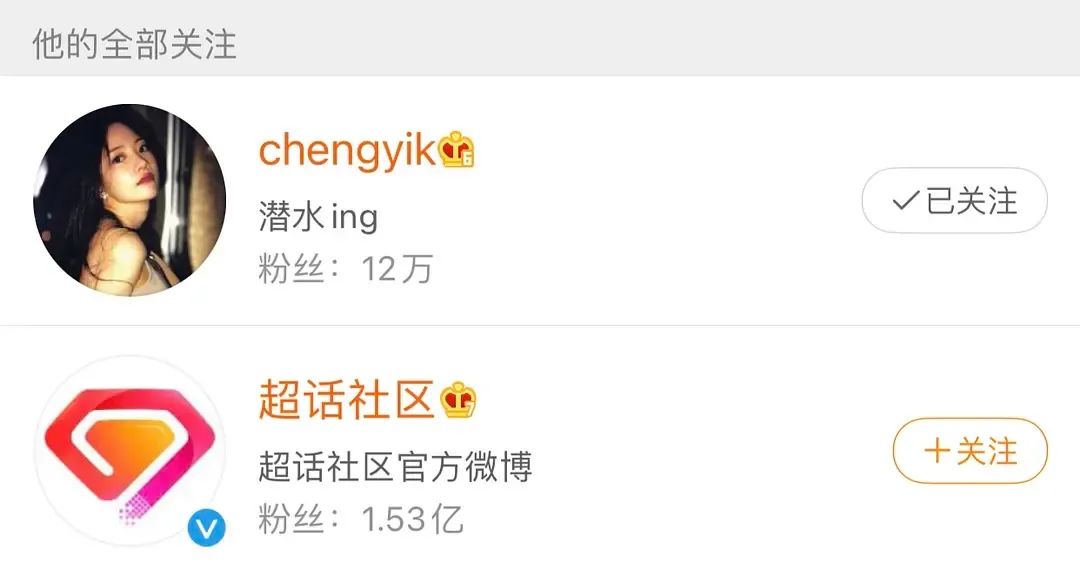
Task: View chengyik's avatar photo
Action: point(130,200)
